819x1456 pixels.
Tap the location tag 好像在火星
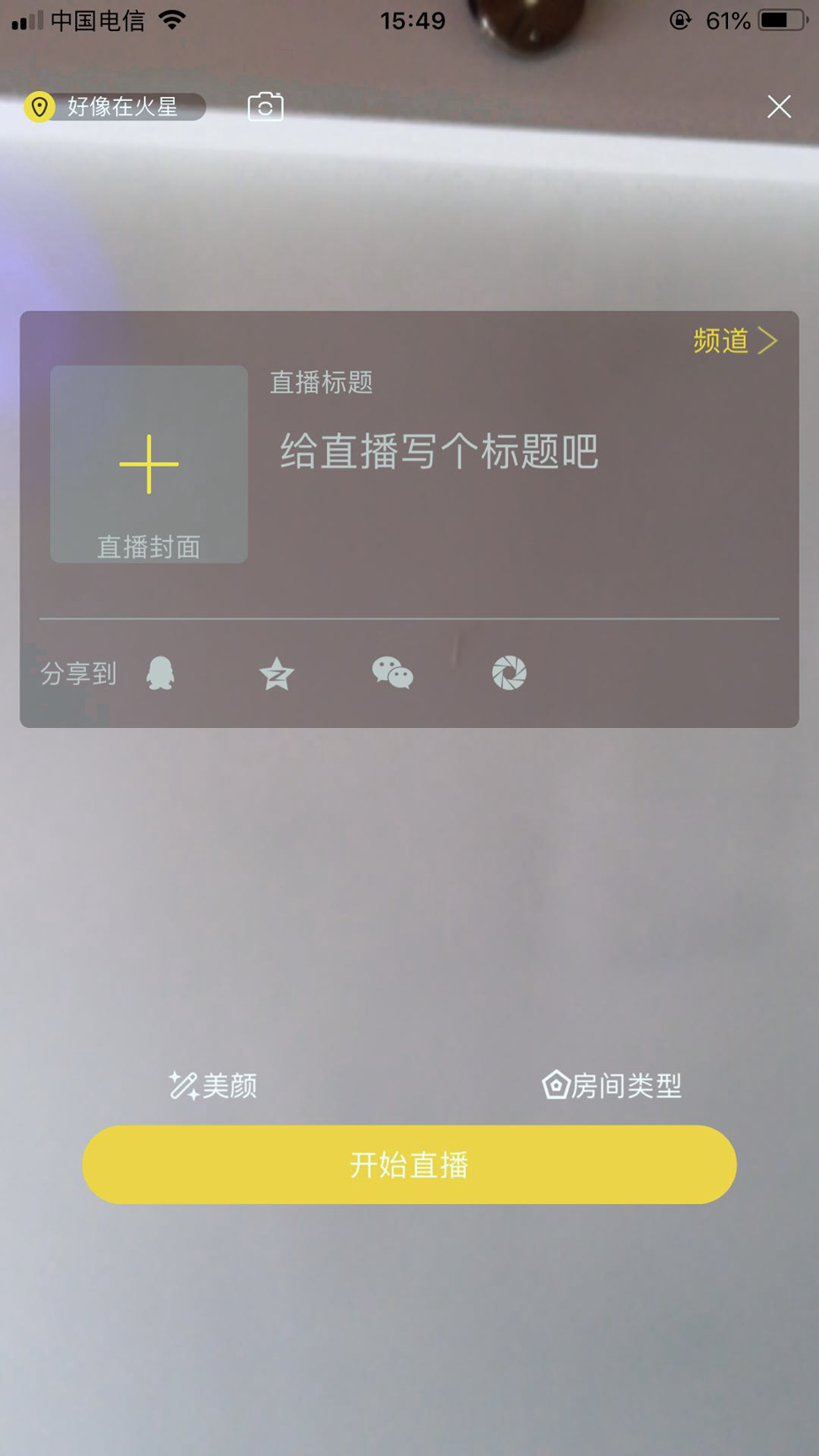(x=115, y=107)
